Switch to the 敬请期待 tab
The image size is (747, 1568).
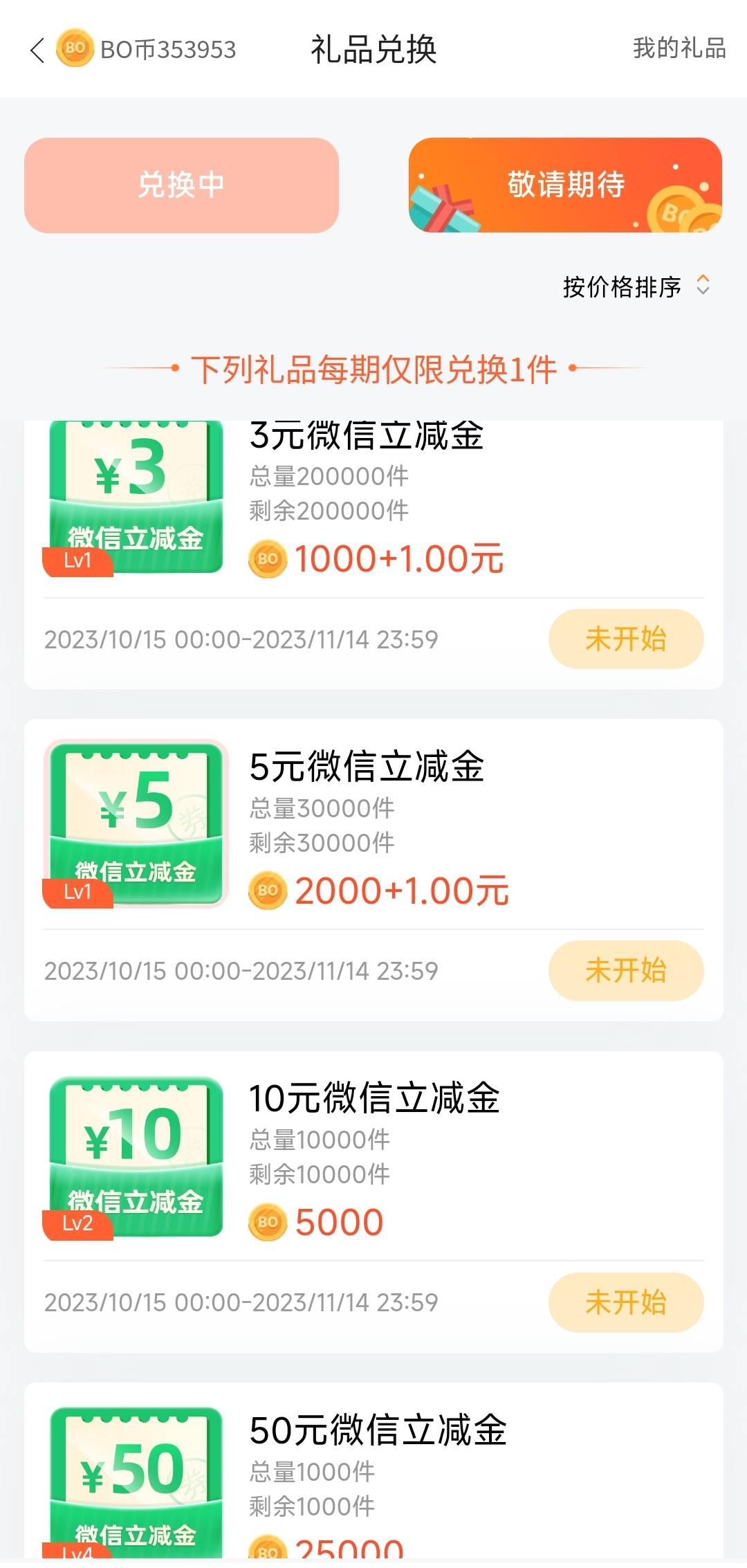[x=565, y=185]
